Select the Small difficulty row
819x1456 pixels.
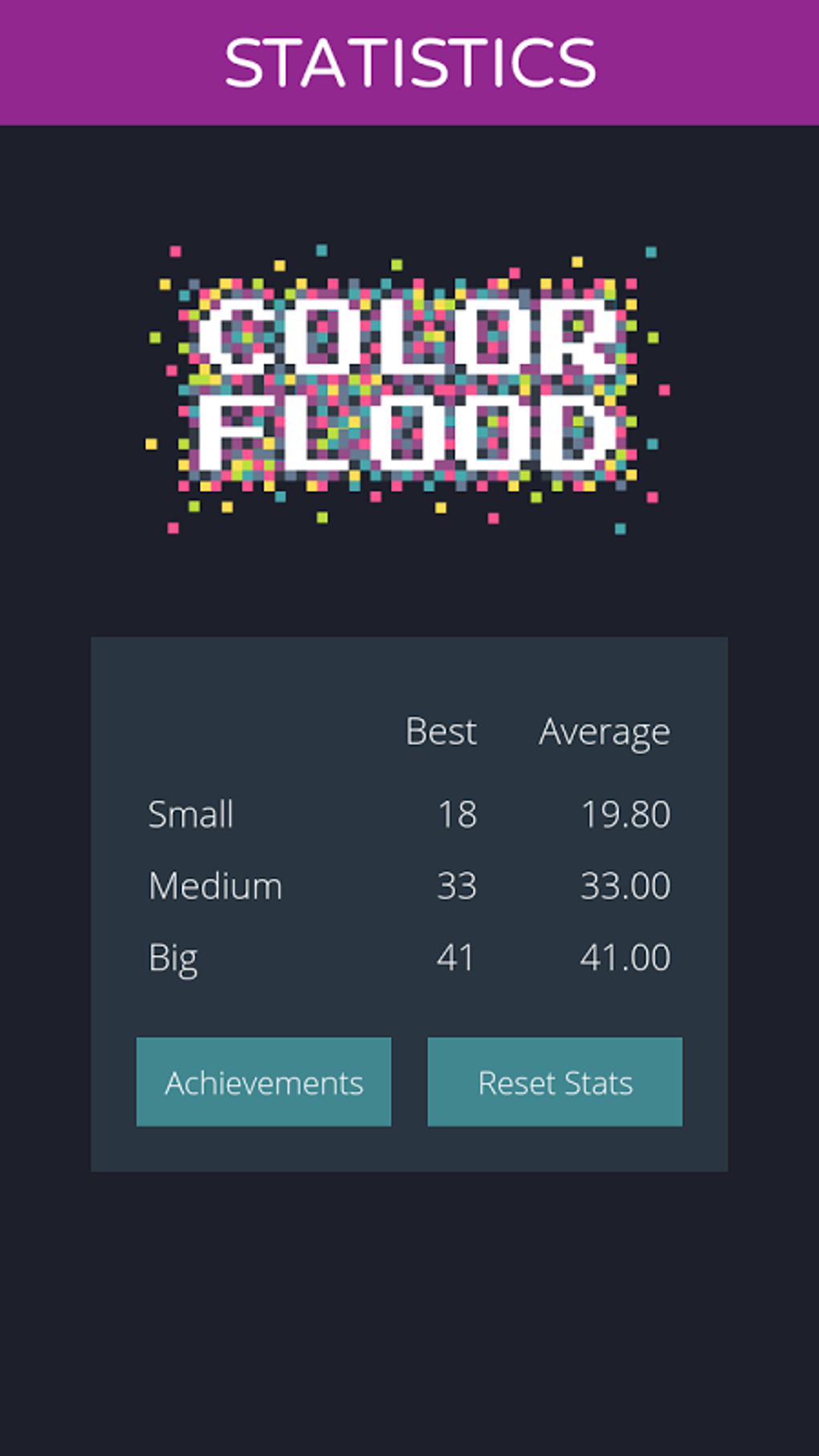(x=191, y=814)
